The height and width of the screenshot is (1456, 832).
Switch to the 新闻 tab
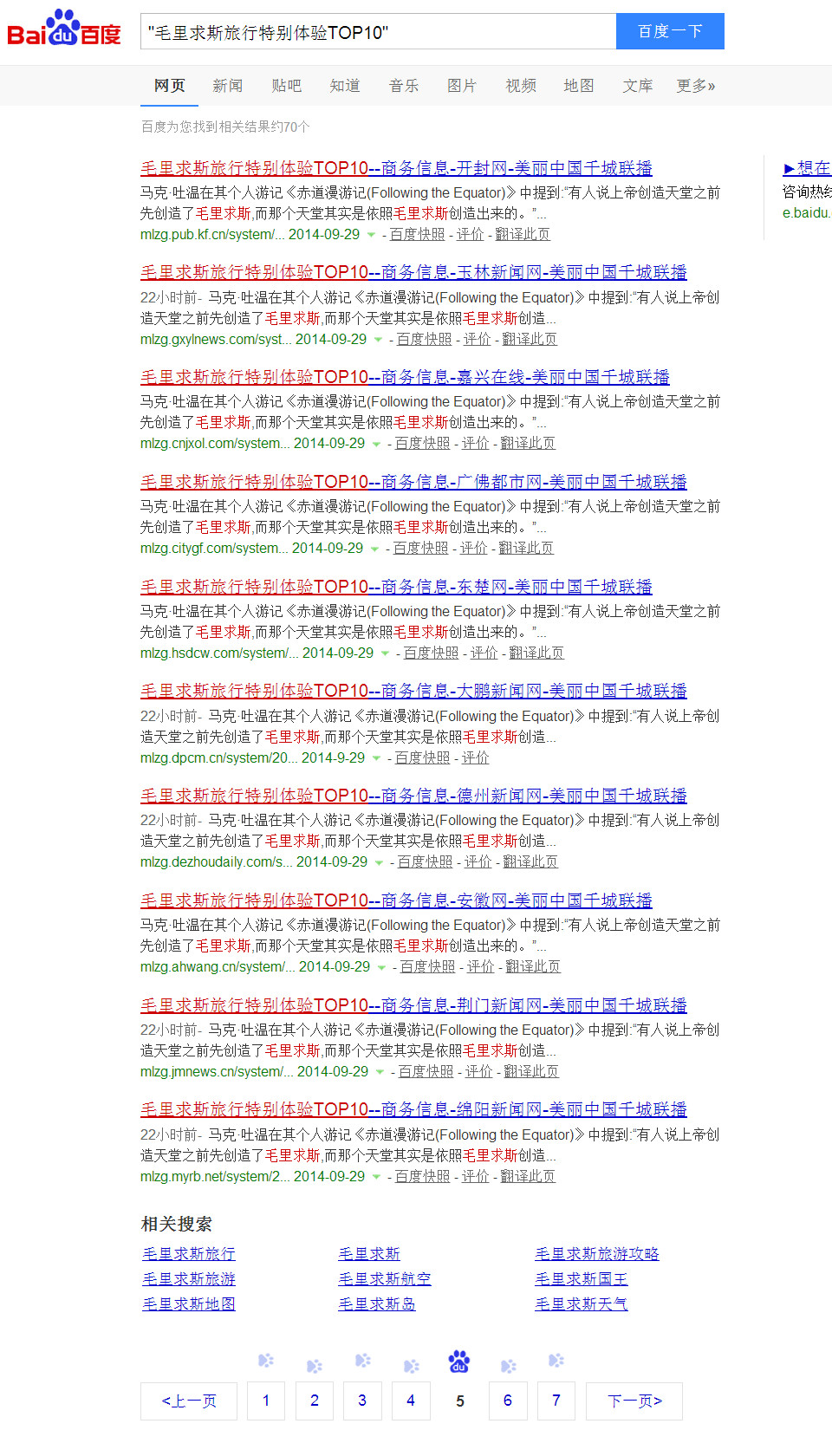(227, 86)
